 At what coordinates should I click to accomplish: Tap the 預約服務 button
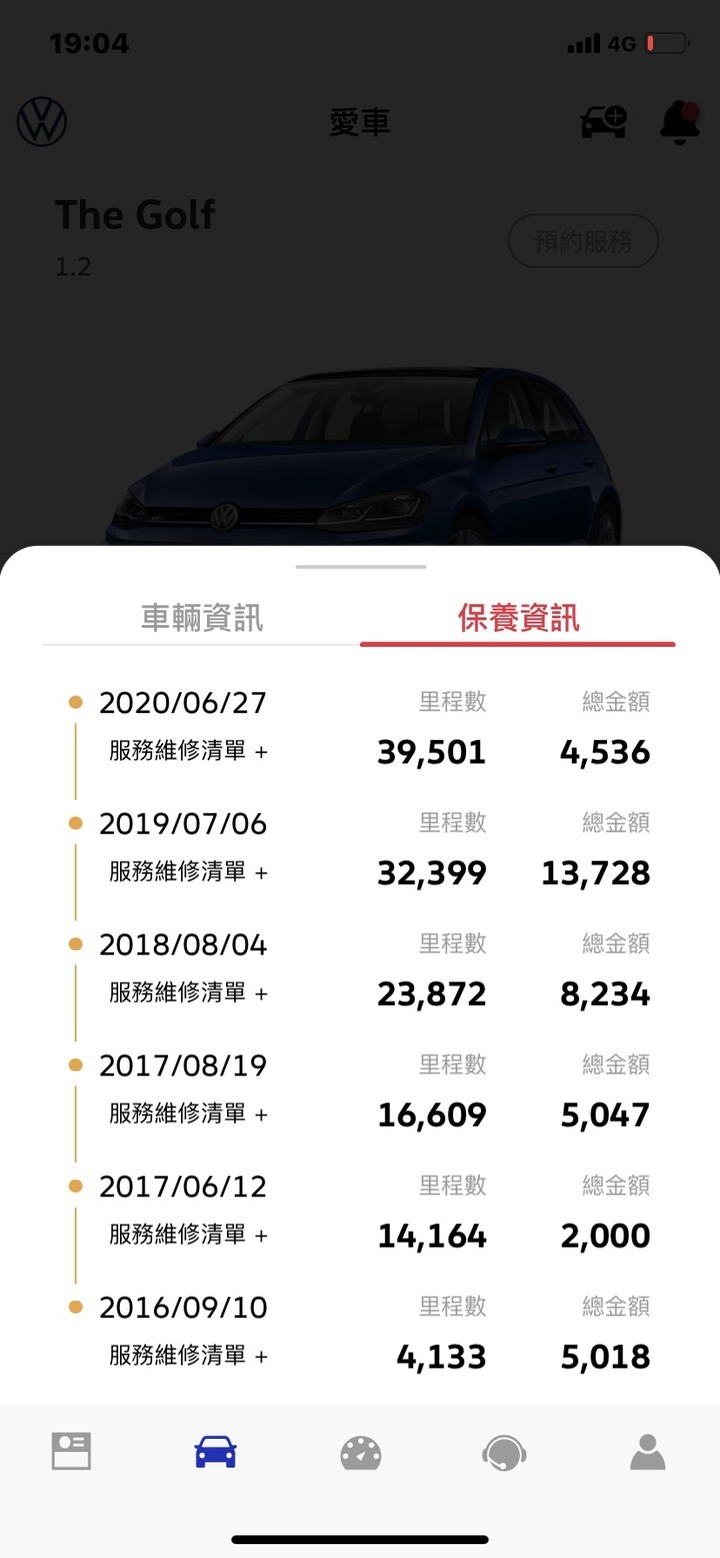(583, 241)
